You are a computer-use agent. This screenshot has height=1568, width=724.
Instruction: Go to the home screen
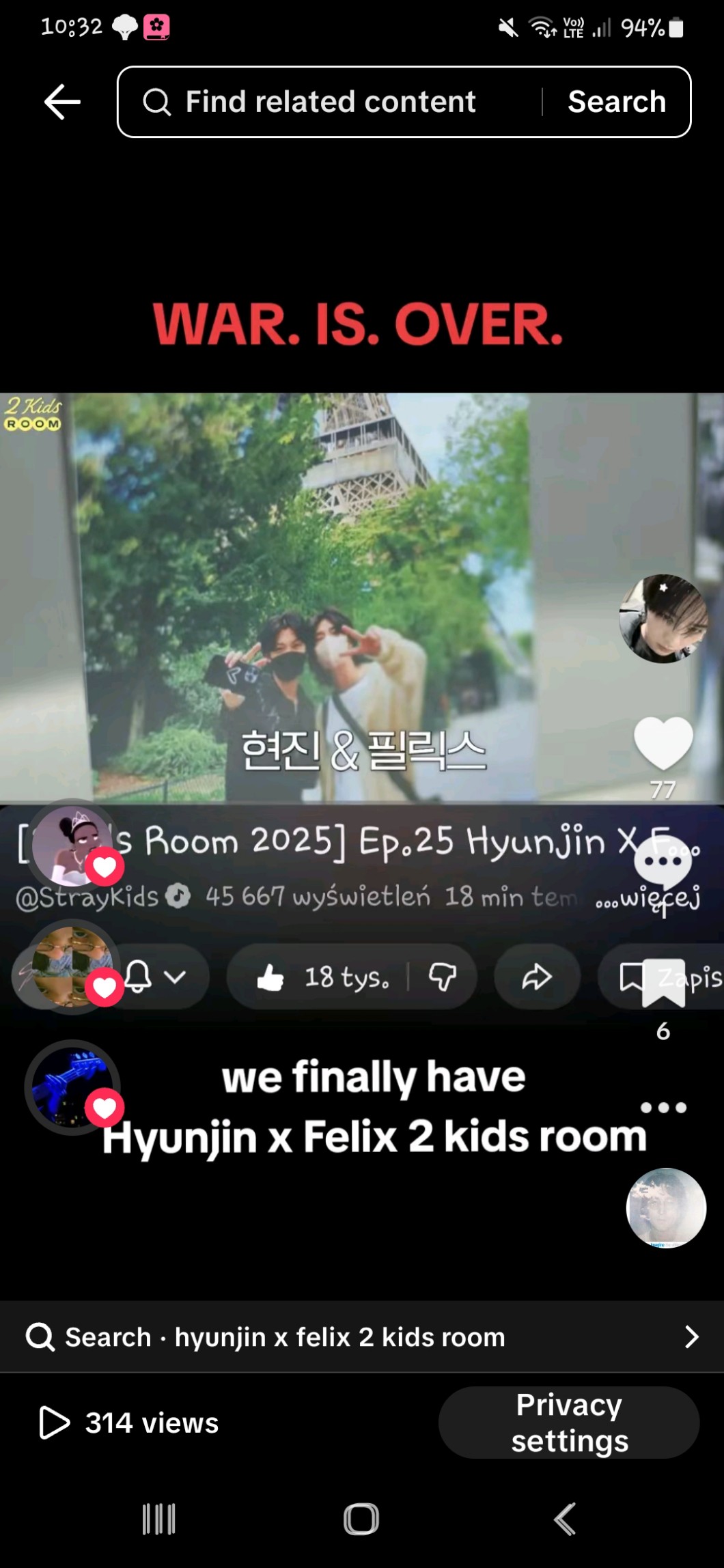pos(361,1519)
